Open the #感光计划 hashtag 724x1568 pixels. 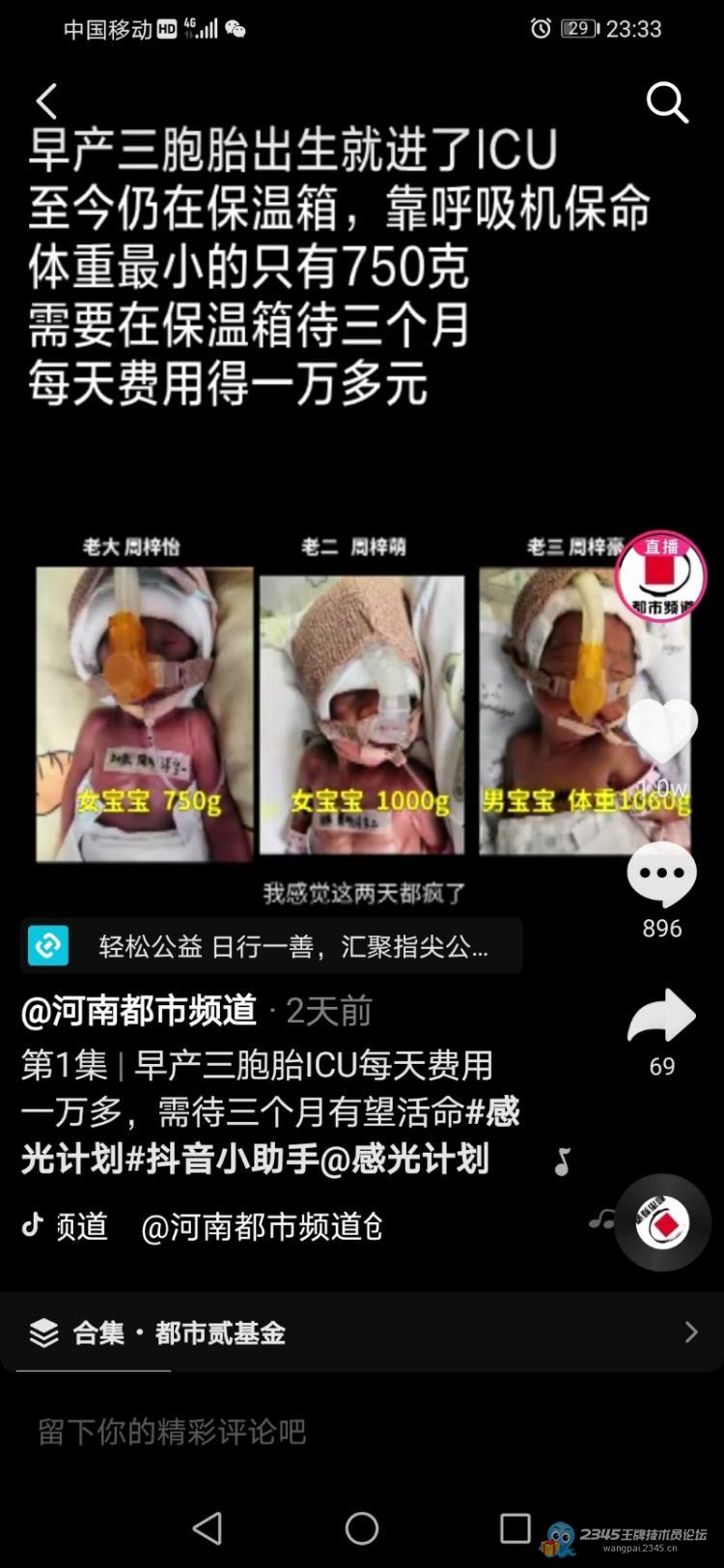point(492,1111)
